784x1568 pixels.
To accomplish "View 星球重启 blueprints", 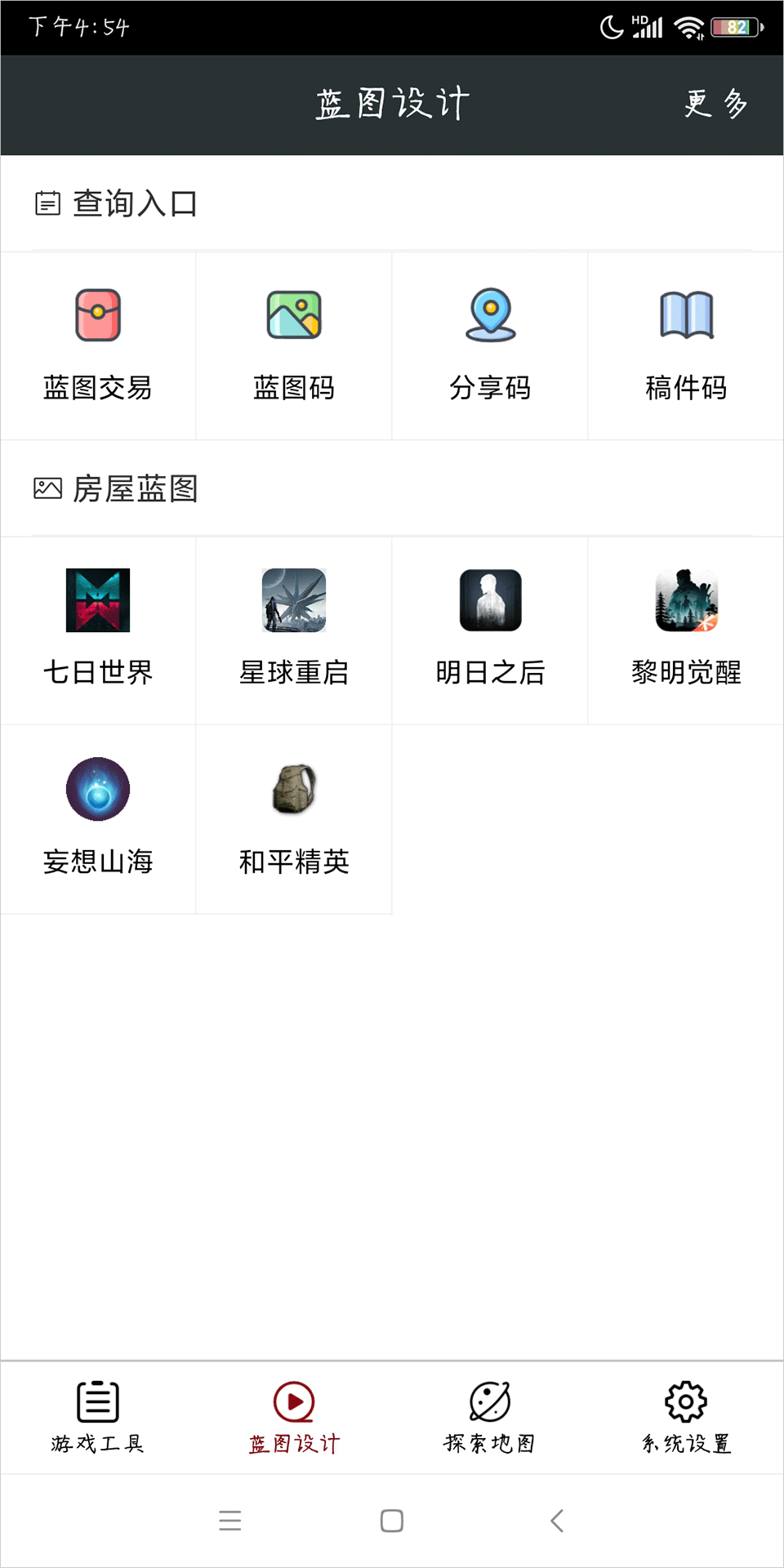I will (x=294, y=630).
